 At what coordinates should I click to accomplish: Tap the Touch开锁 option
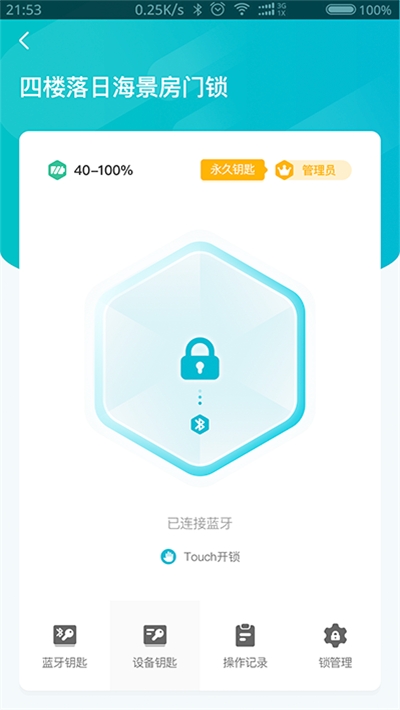(x=200, y=556)
